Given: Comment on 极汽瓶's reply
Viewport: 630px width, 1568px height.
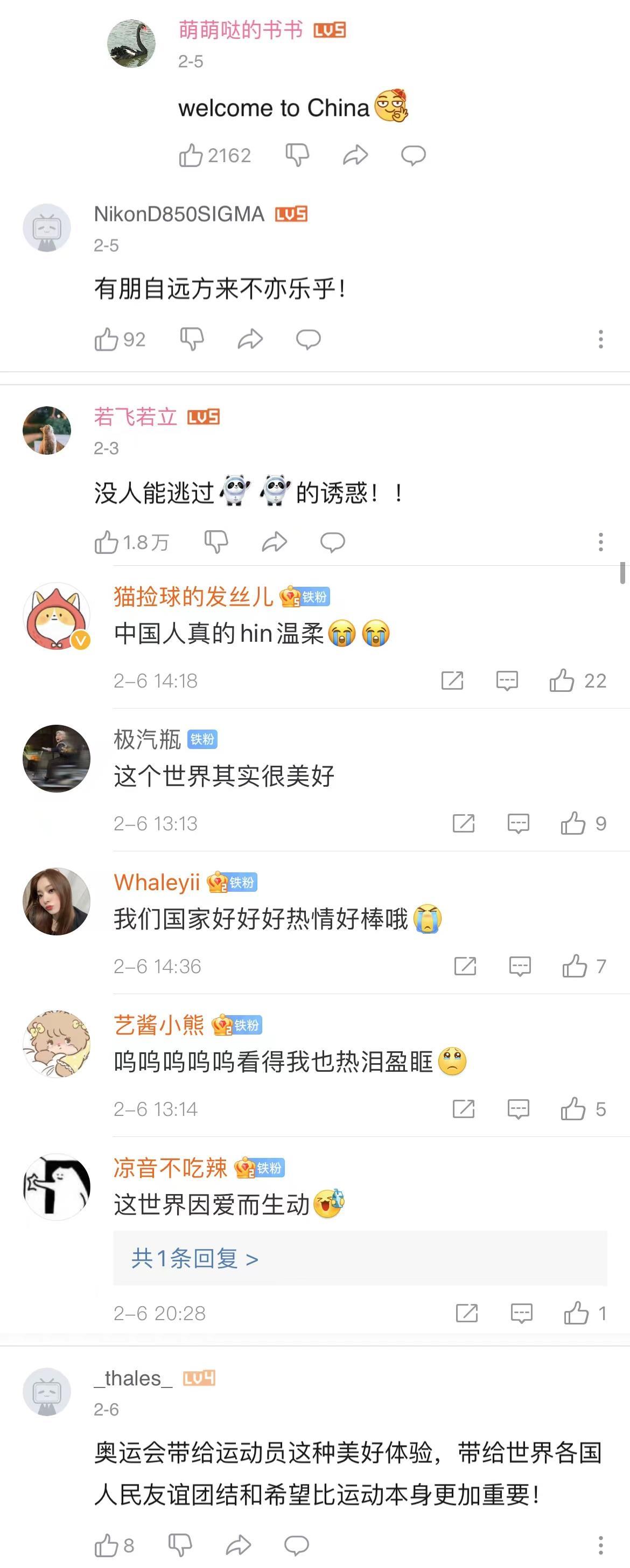Looking at the screenshot, I should tap(518, 823).
